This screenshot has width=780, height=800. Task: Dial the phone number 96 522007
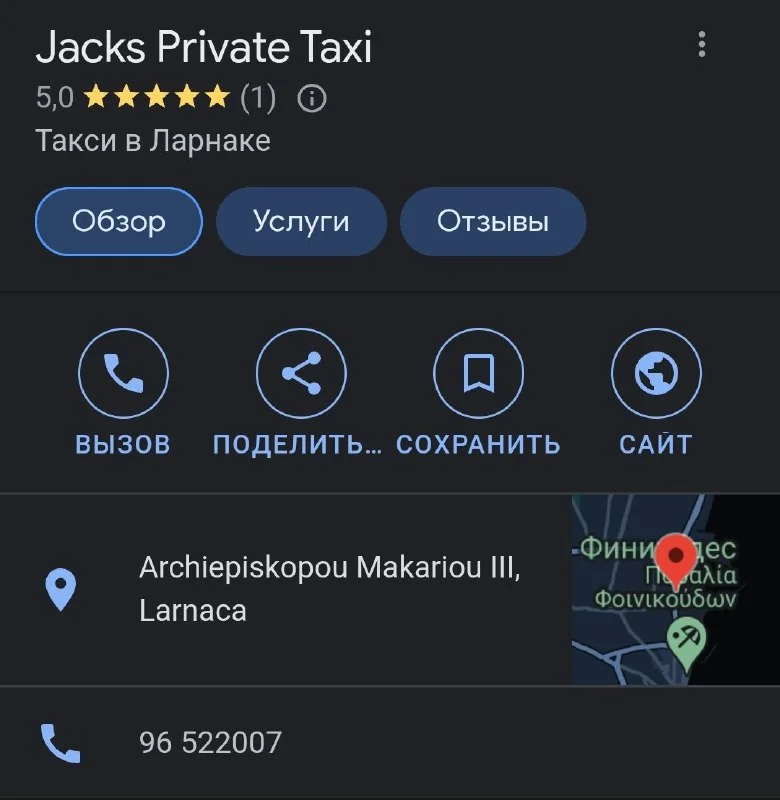coord(210,743)
